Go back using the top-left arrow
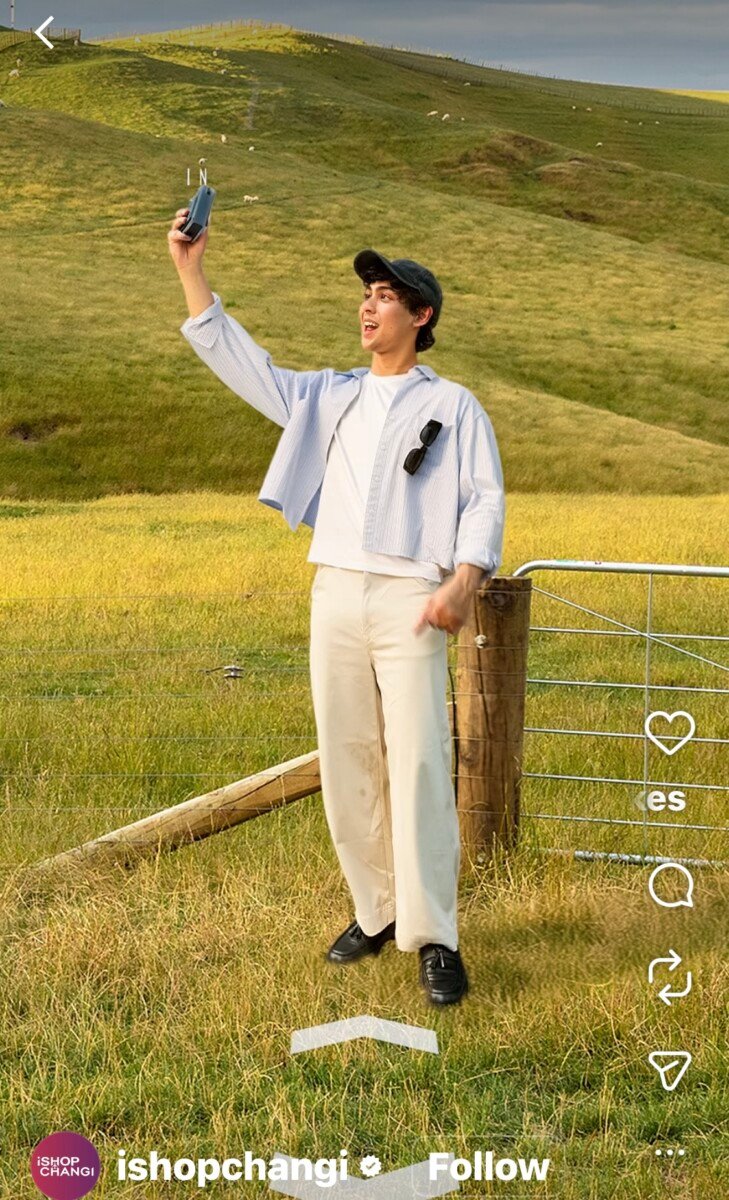Image resolution: width=729 pixels, height=1200 pixels. [x=44, y=33]
